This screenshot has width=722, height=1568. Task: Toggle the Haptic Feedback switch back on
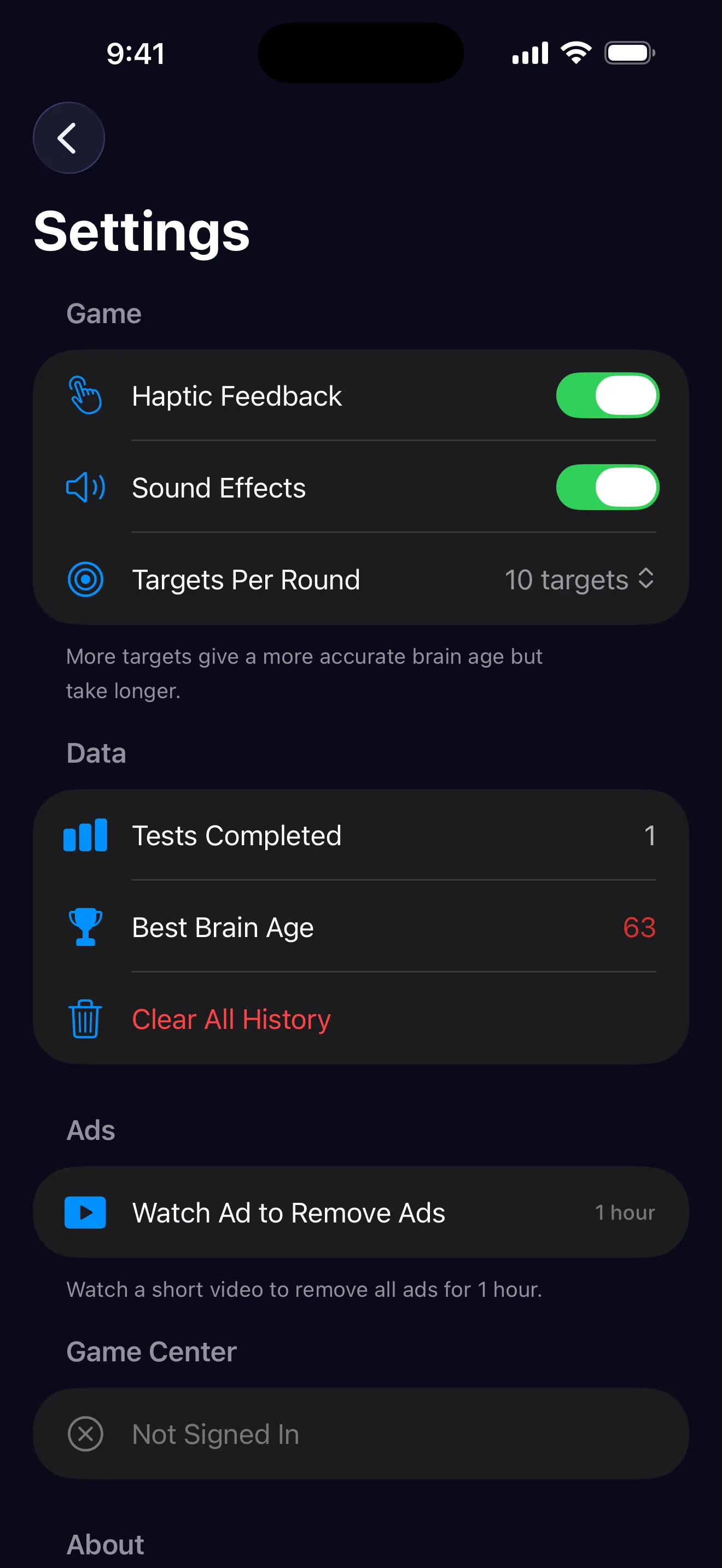tap(607, 396)
